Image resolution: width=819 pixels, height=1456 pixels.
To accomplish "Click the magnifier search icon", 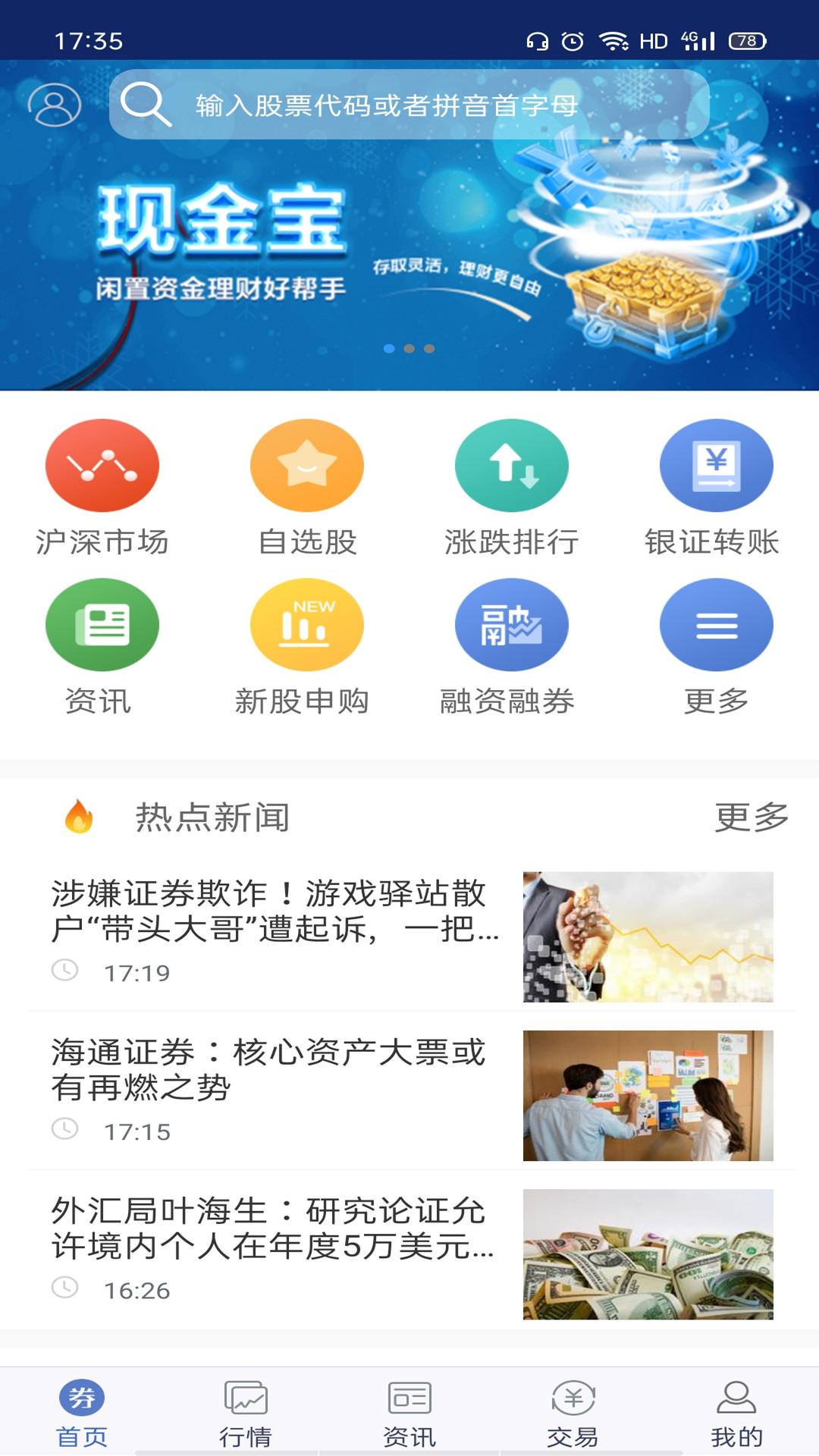I will click(x=146, y=105).
